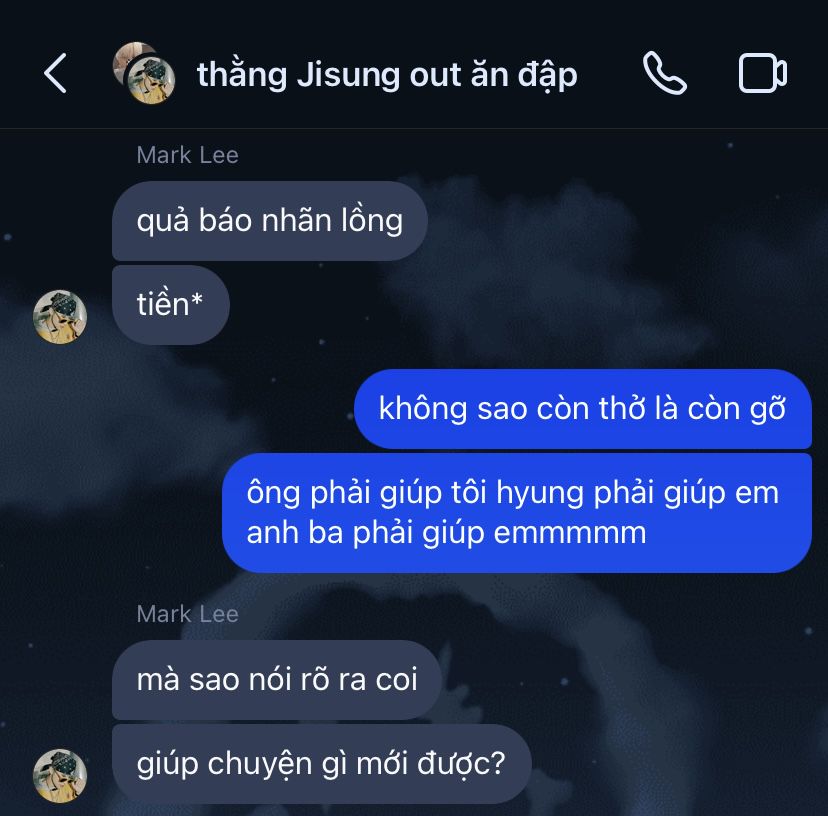
Task: Start a voice call with the group
Action: tap(664, 74)
